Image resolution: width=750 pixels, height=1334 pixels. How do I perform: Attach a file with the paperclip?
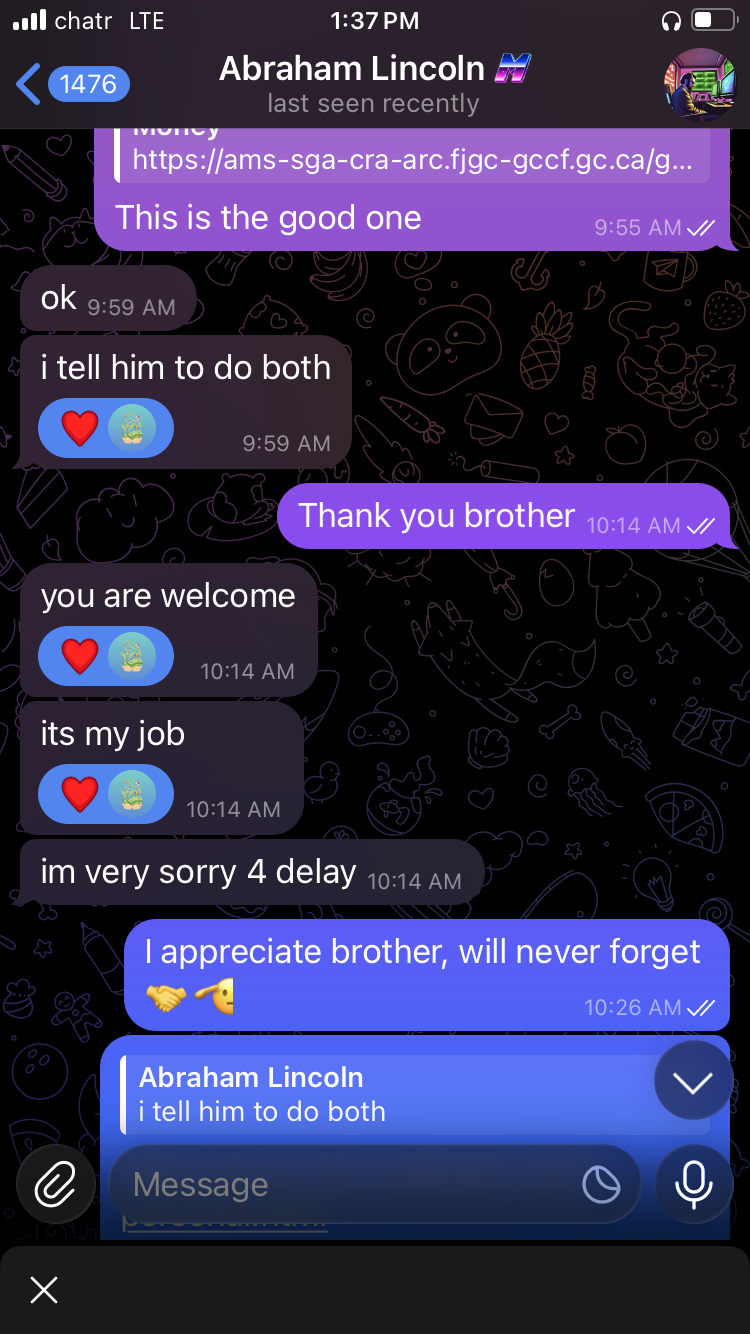[55, 1185]
